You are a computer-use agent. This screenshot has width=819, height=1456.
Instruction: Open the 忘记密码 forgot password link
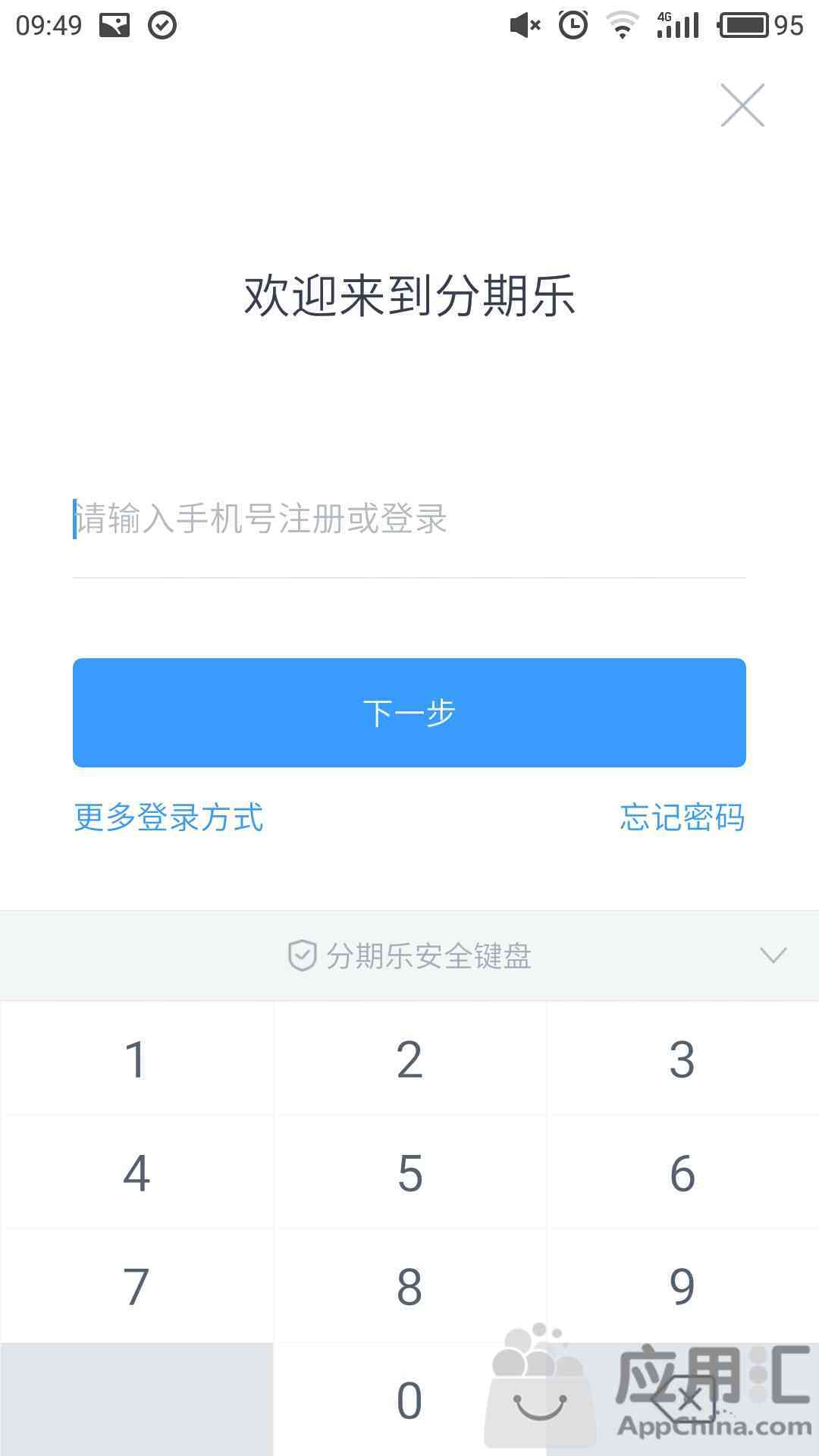click(682, 817)
